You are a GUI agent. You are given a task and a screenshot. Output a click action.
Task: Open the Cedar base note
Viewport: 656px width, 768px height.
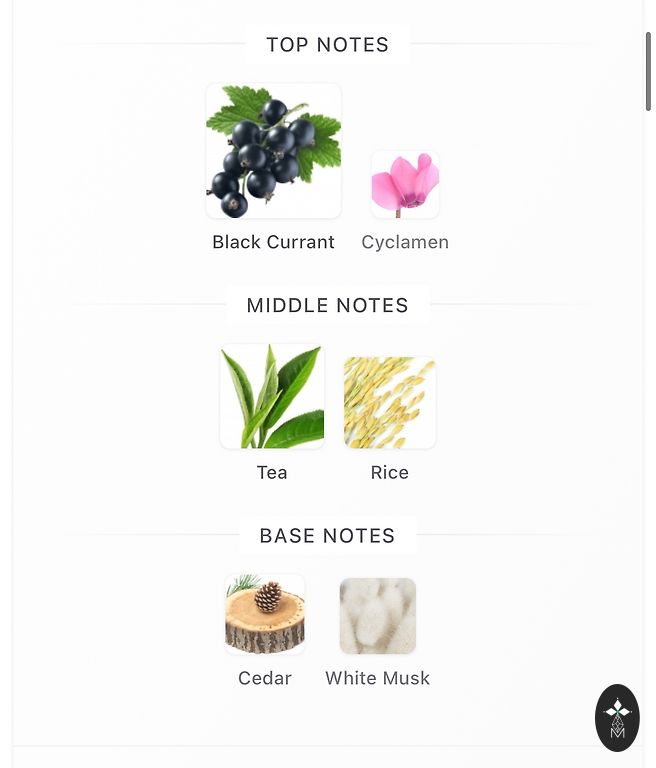tap(265, 614)
